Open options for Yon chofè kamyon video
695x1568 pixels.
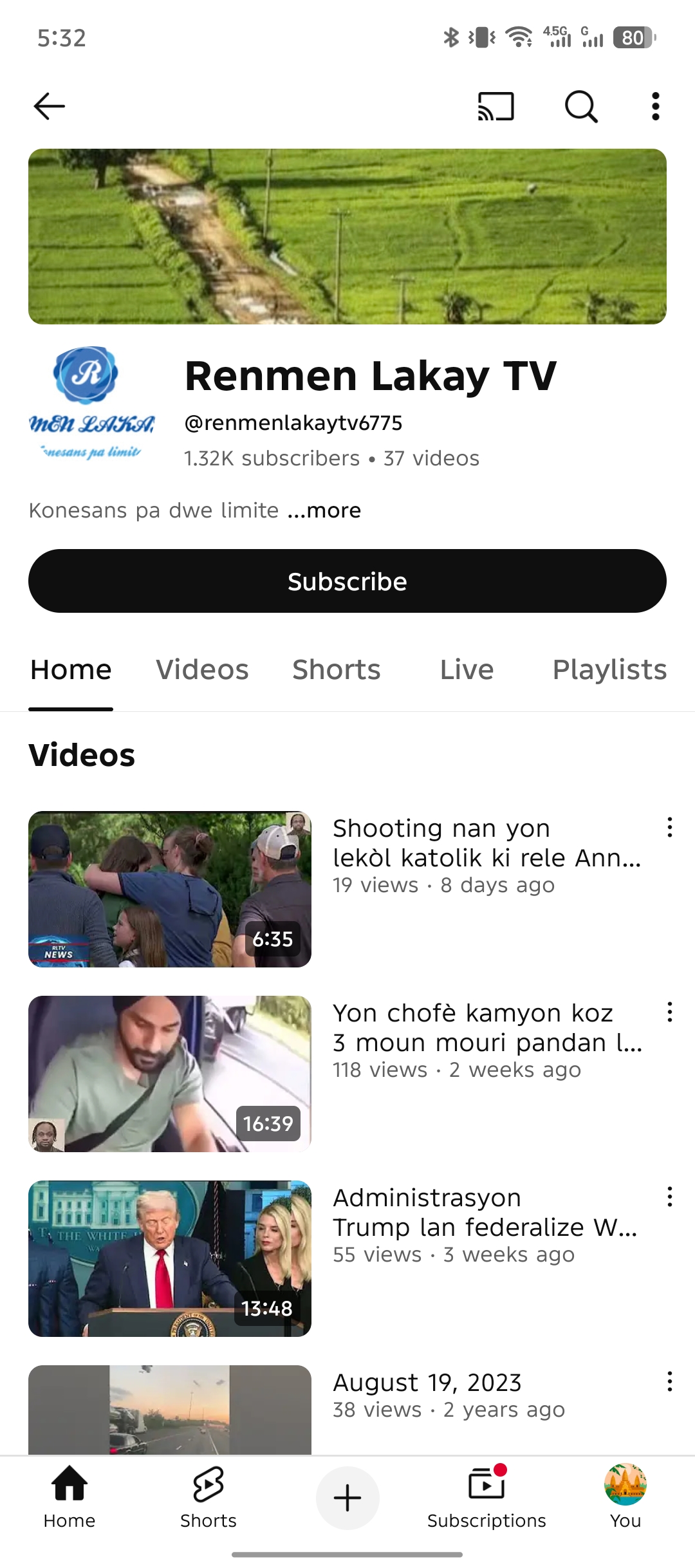[x=670, y=1013]
